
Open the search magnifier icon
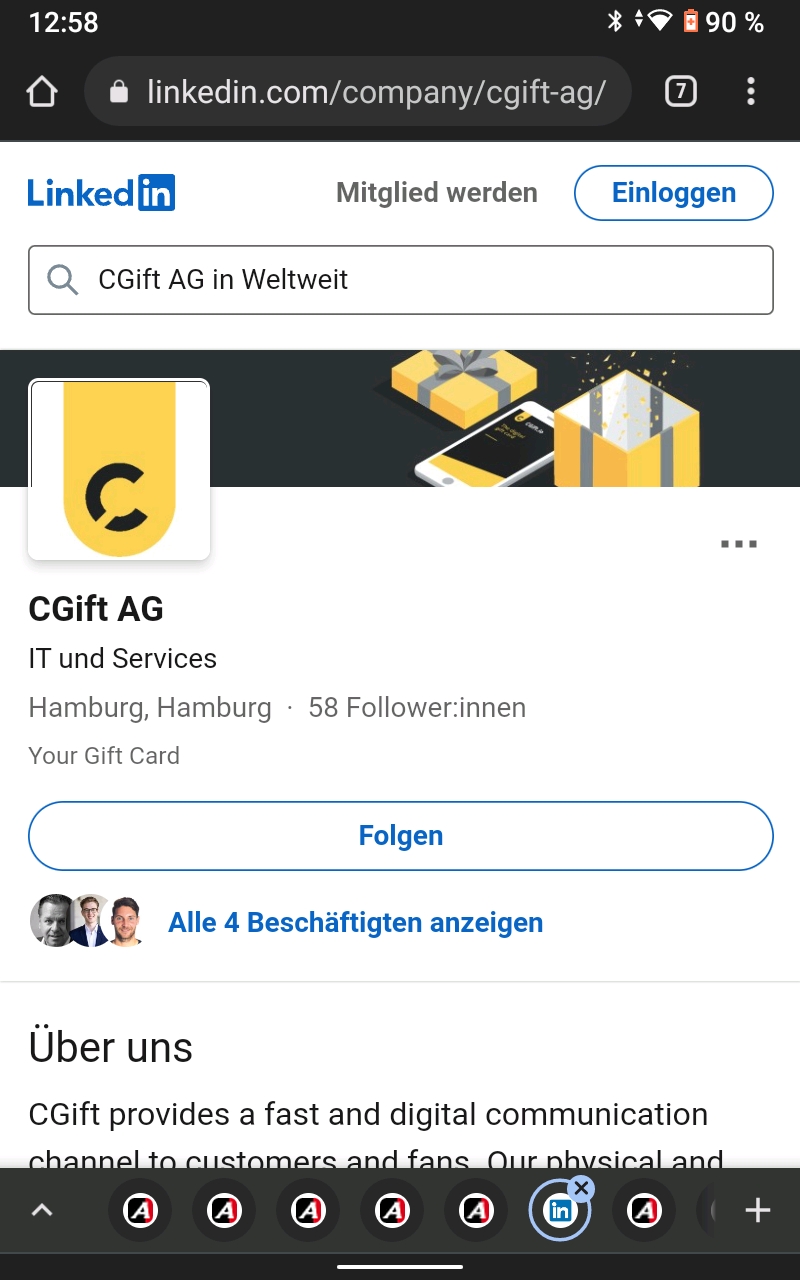(x=62, y=280)
